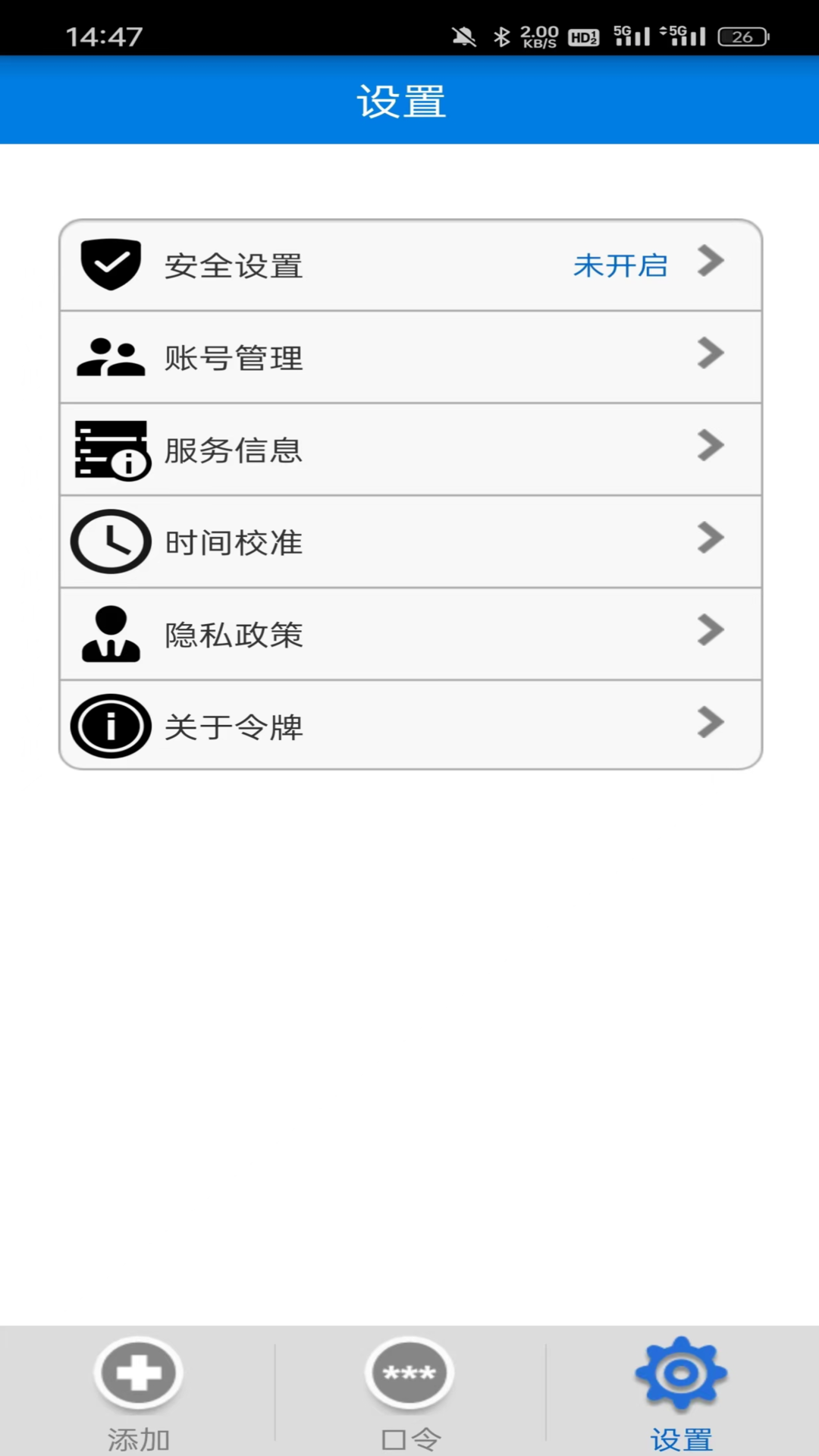The image size is (819, 1456).
Task: Click the shield icon for 安全设置
Action: click(111, 265)
